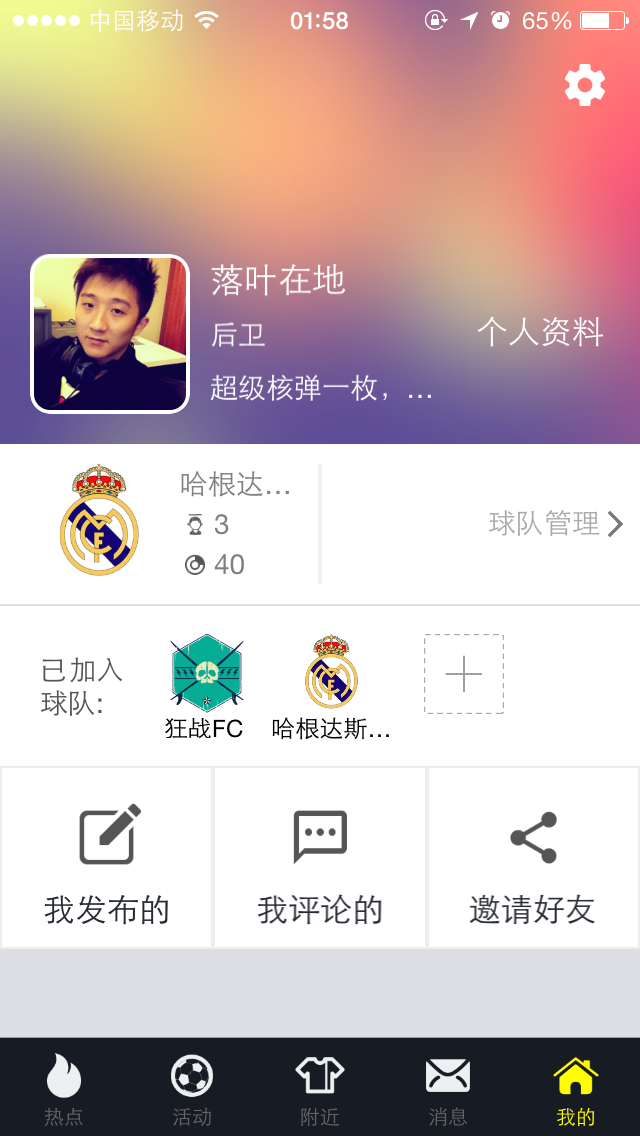This screenshot has width=640, height=1136.
Task: Add a new team with plus button
Action: coord(464,675)
